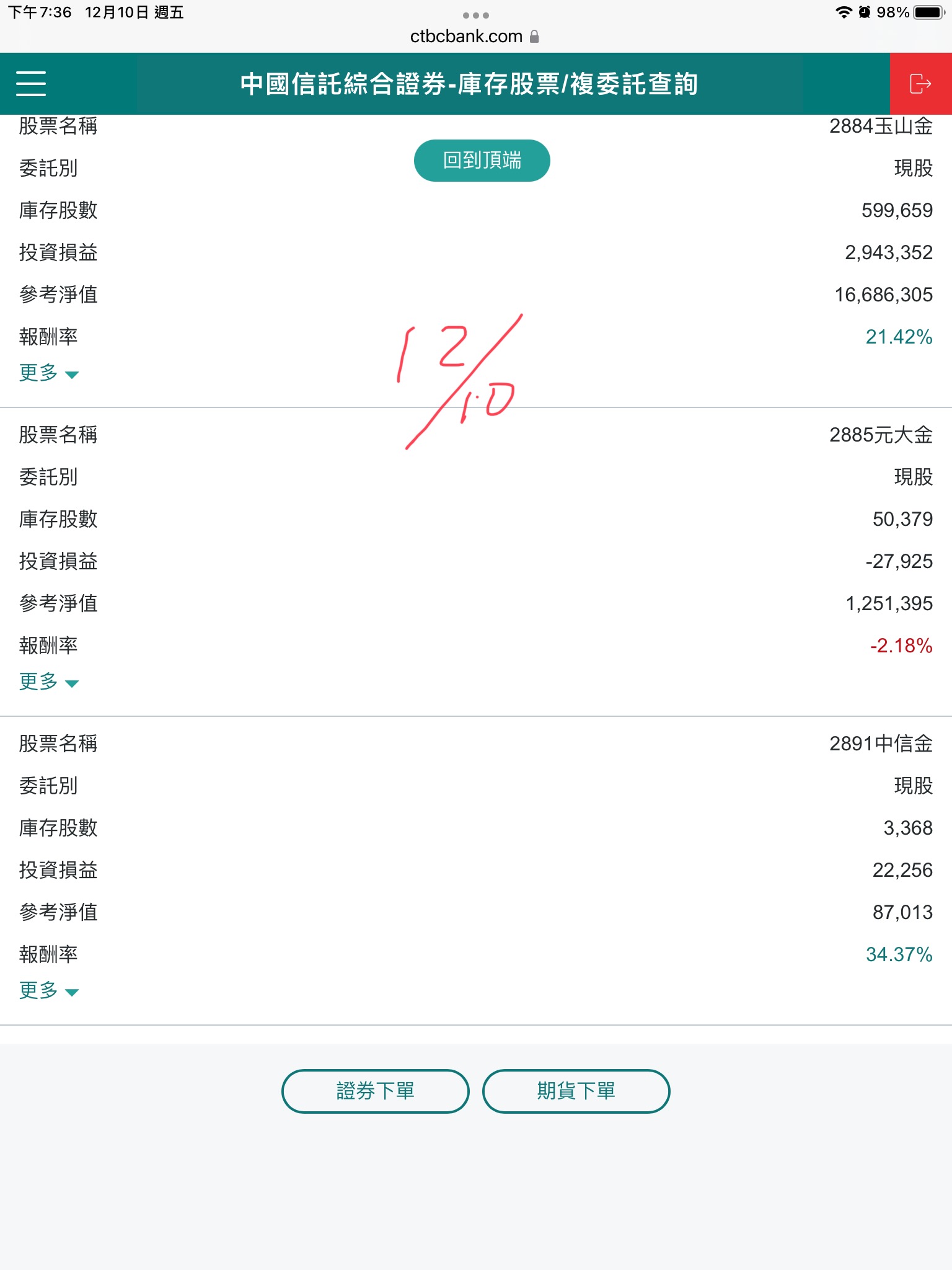This screenshot has width=952, height=1270.
Task: Open the three-dot multitasking menu
Action: pos(475,15)
